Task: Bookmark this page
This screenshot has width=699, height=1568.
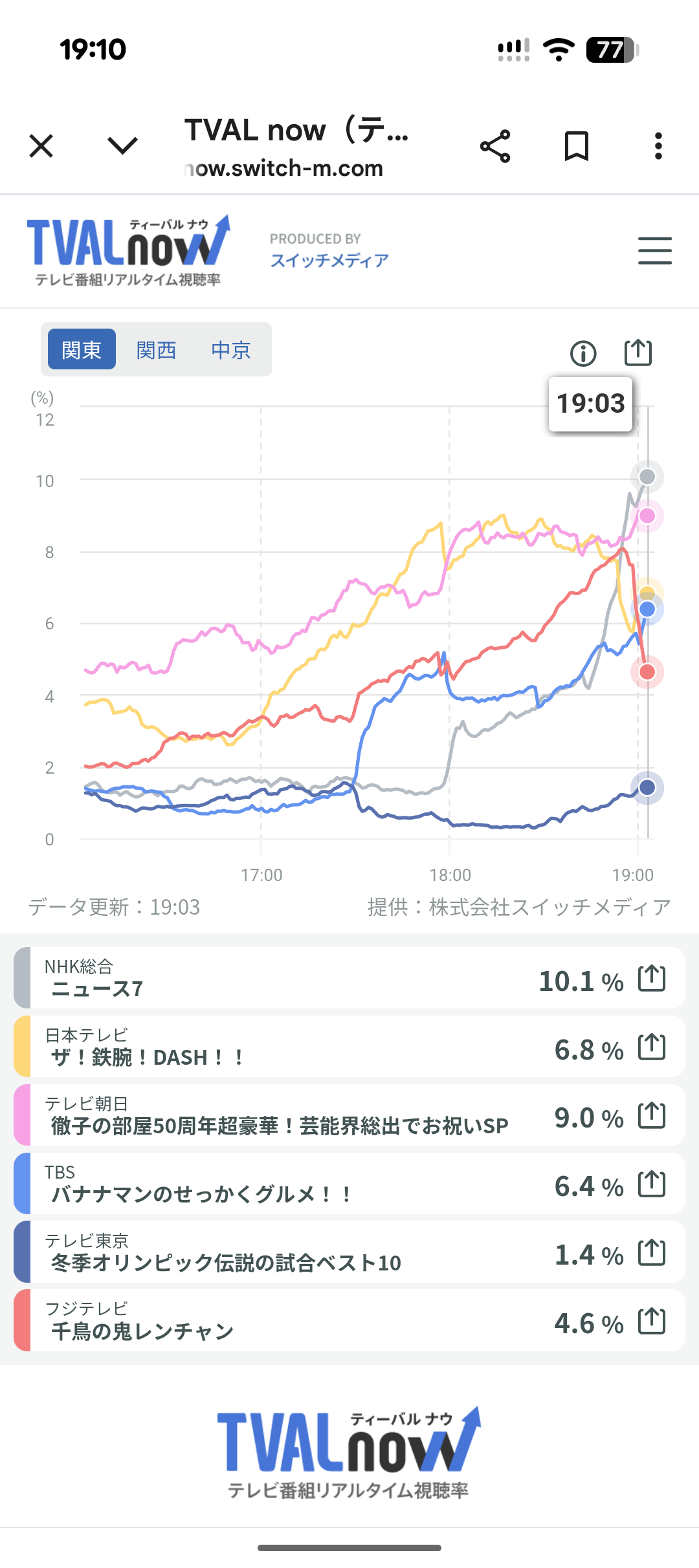Action: click(x=576, y=146)
